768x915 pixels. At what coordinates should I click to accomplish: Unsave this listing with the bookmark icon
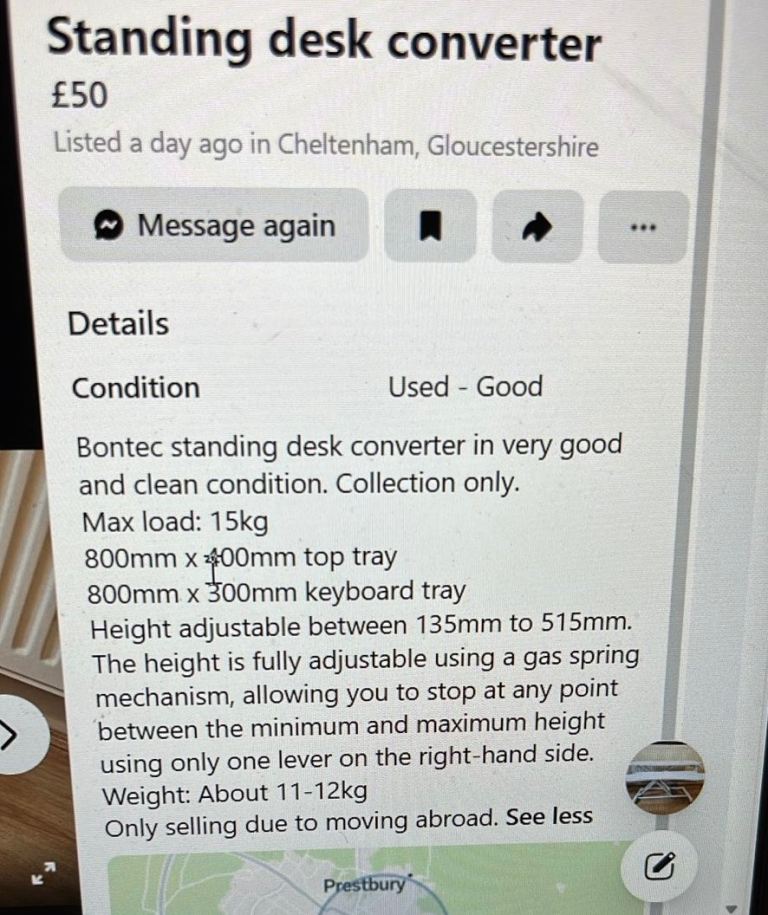tap(429, 227)
